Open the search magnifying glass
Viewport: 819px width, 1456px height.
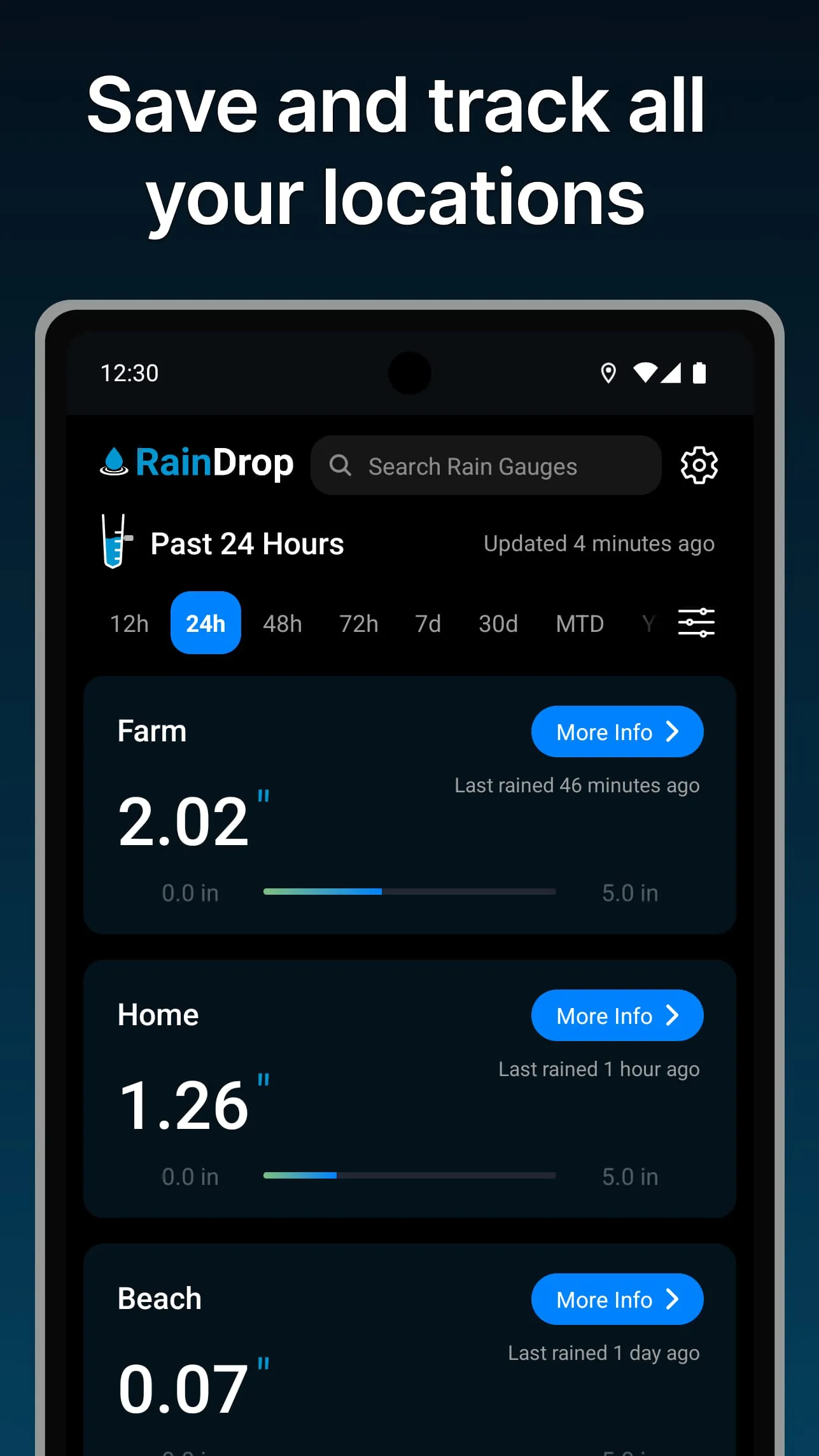[341, 465]
